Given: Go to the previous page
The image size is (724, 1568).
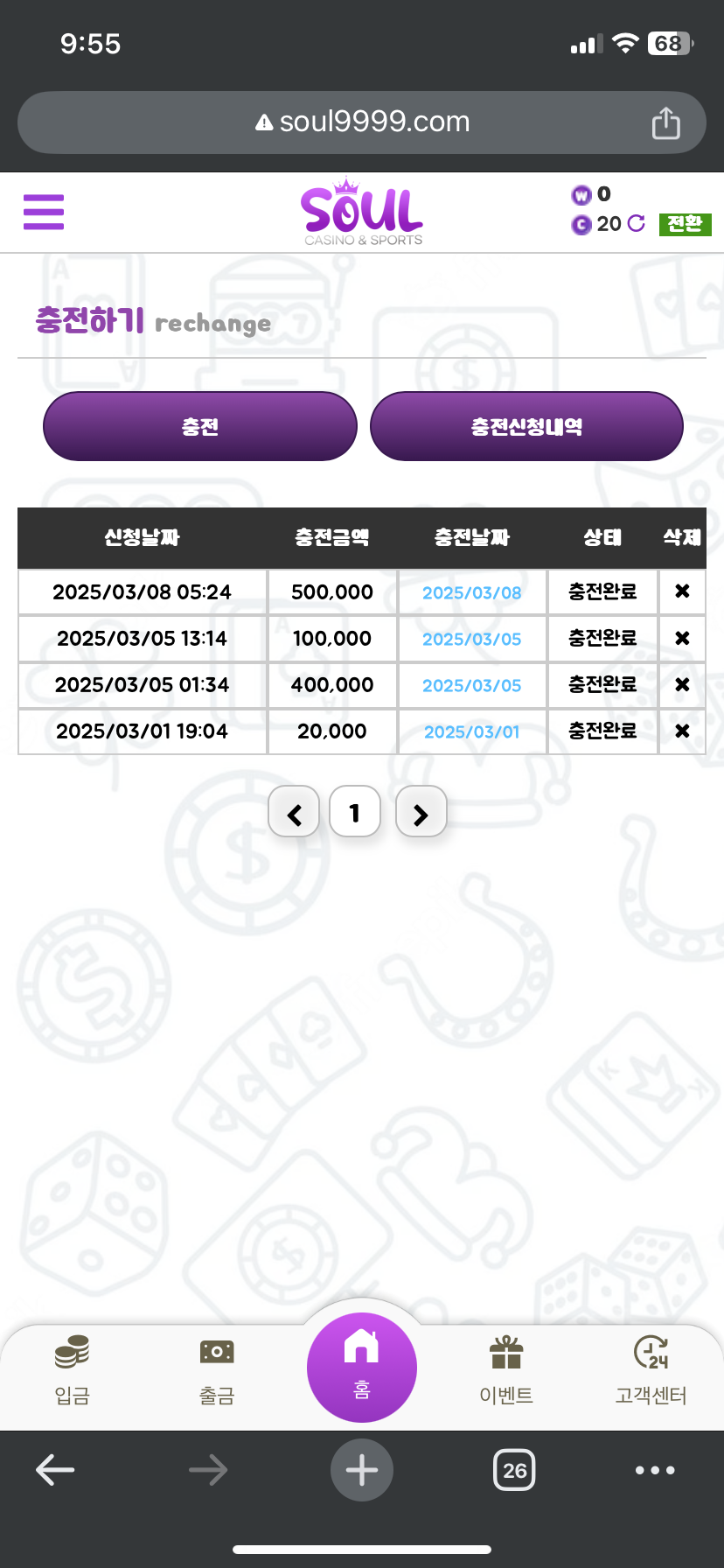Looking at the screenshot, I should [294, 811].
